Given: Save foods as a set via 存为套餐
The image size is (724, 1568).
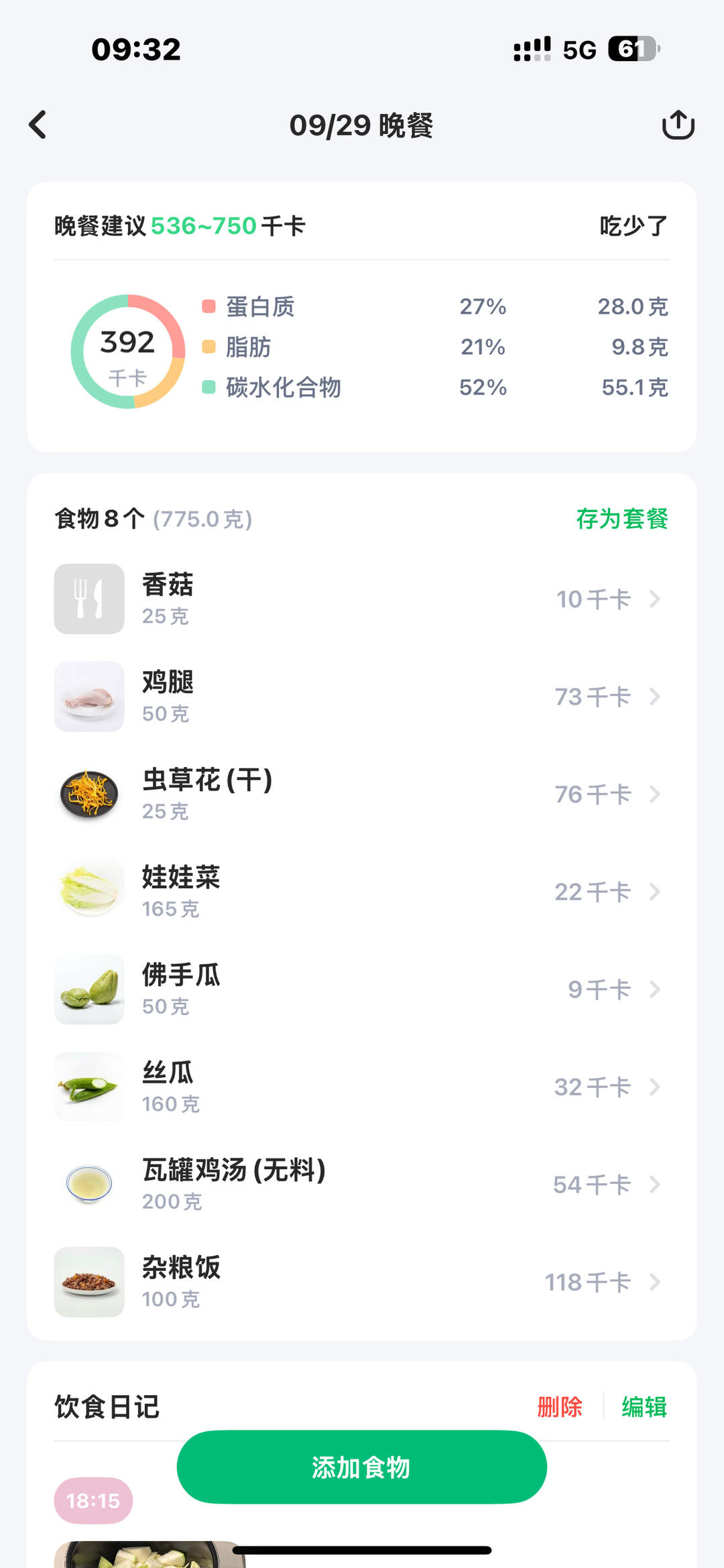Looking at the screenshot, I should coord(621,519).
